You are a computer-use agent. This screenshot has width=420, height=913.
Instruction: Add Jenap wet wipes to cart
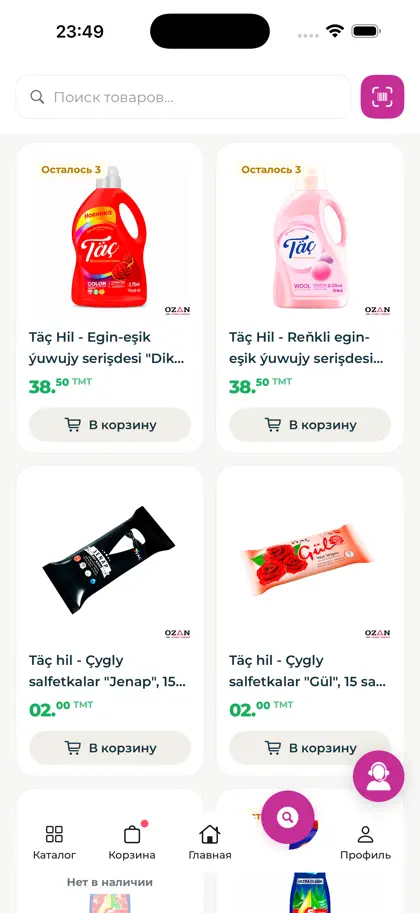coord(110,748)
